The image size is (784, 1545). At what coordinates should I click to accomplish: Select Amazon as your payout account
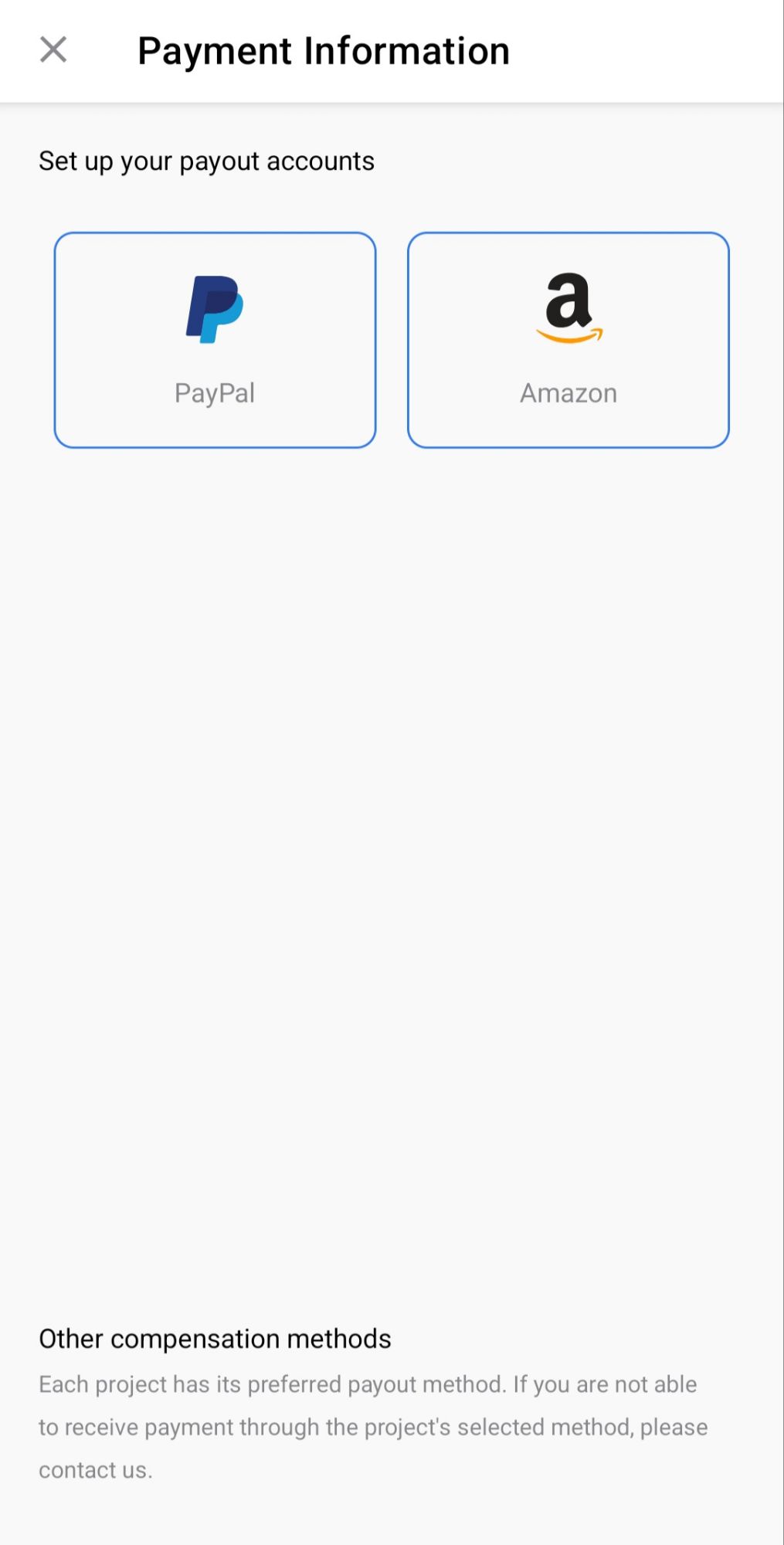pos(568,338)
